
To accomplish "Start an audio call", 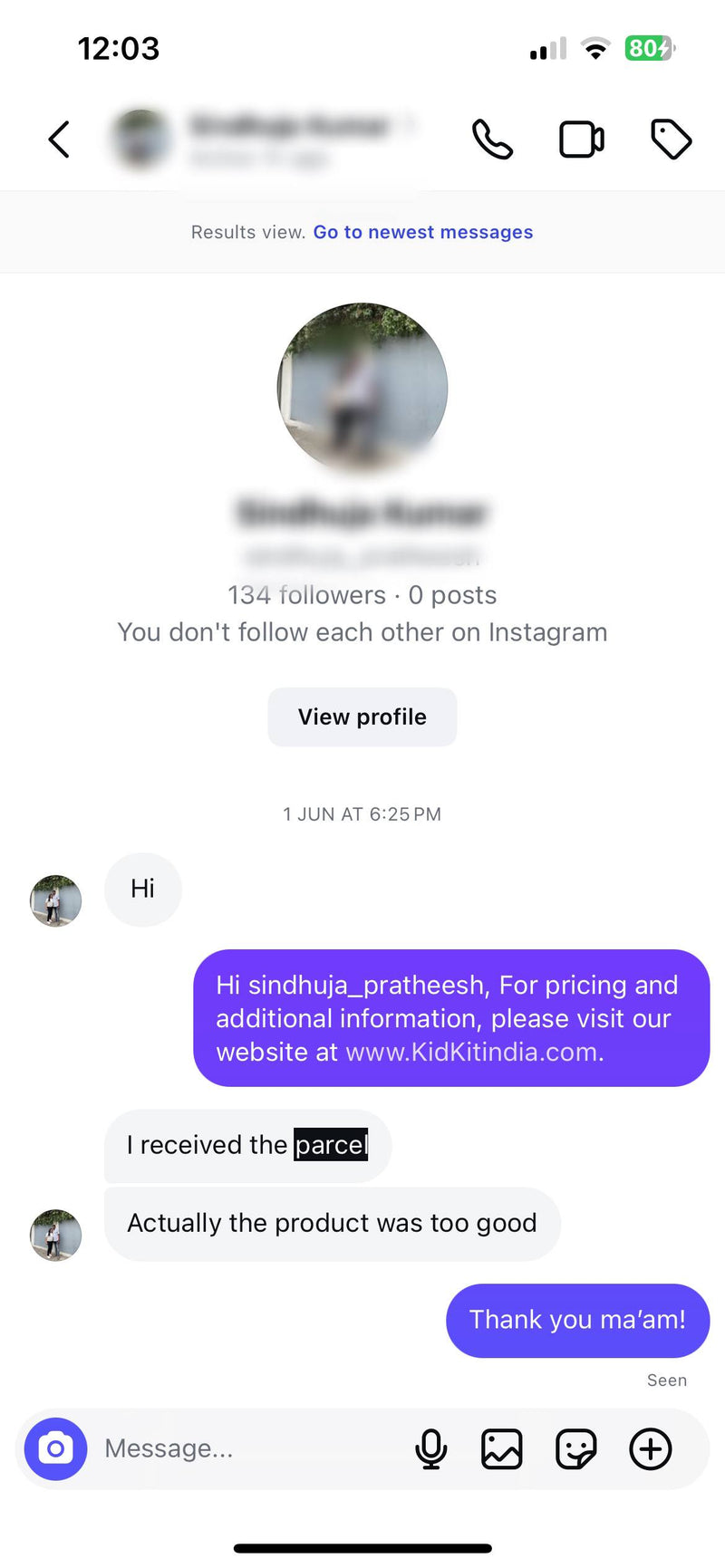I will 492,139.
